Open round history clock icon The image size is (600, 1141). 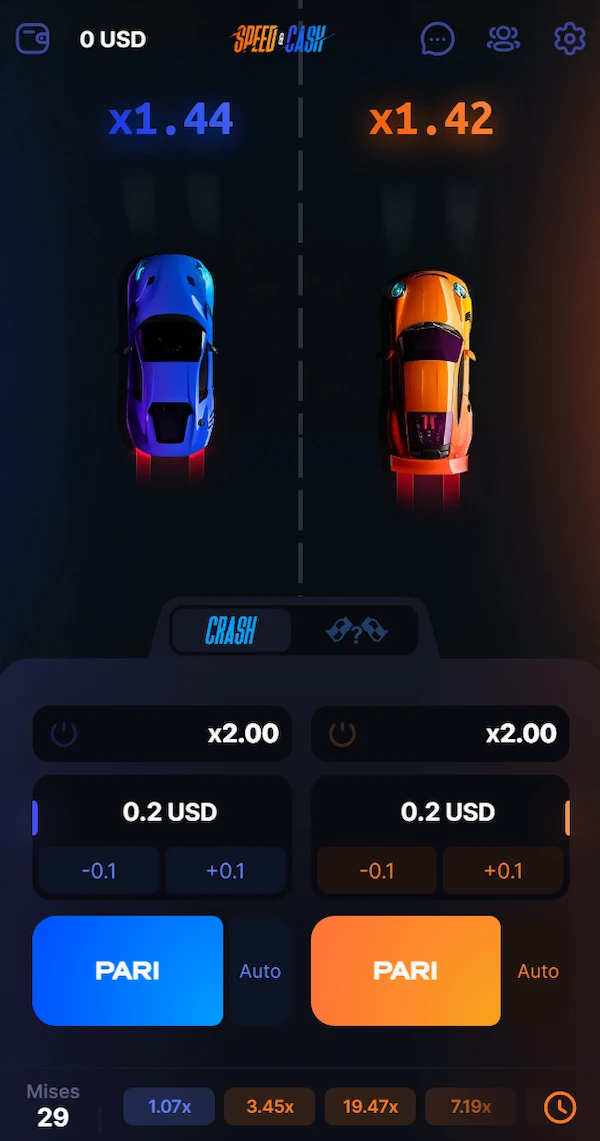559,1107
